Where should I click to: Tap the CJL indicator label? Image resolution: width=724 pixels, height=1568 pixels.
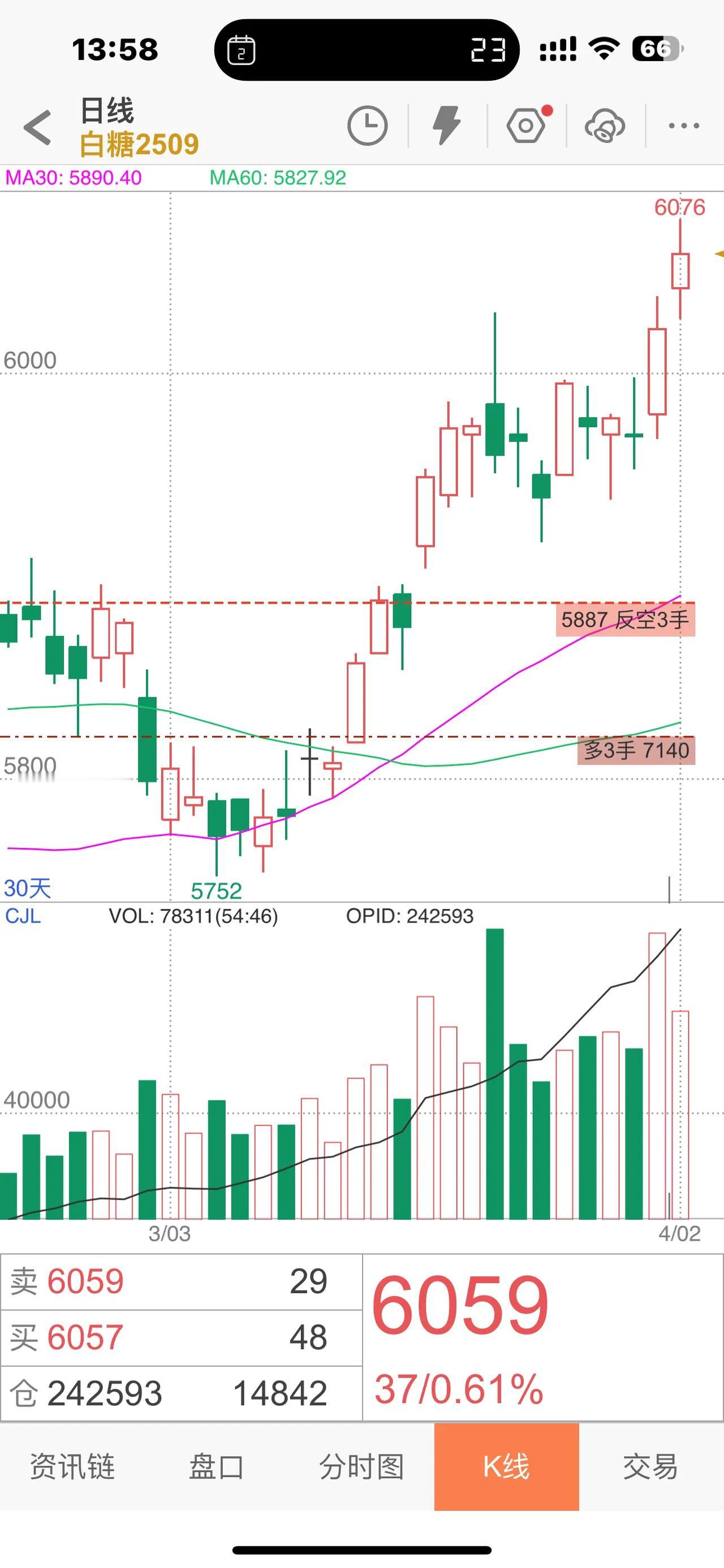point(23,916)
